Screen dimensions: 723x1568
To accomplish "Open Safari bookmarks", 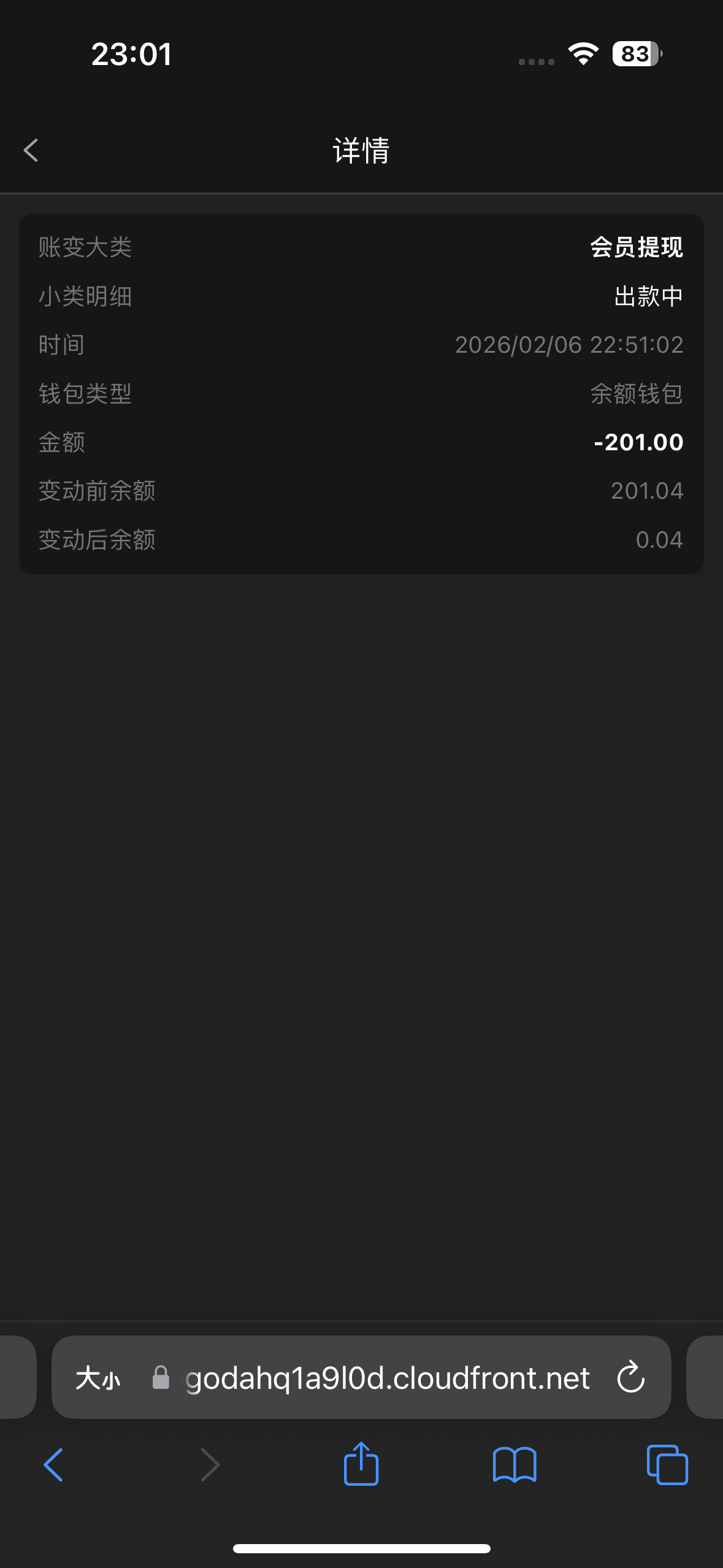I will click(x=515, y=1466).
